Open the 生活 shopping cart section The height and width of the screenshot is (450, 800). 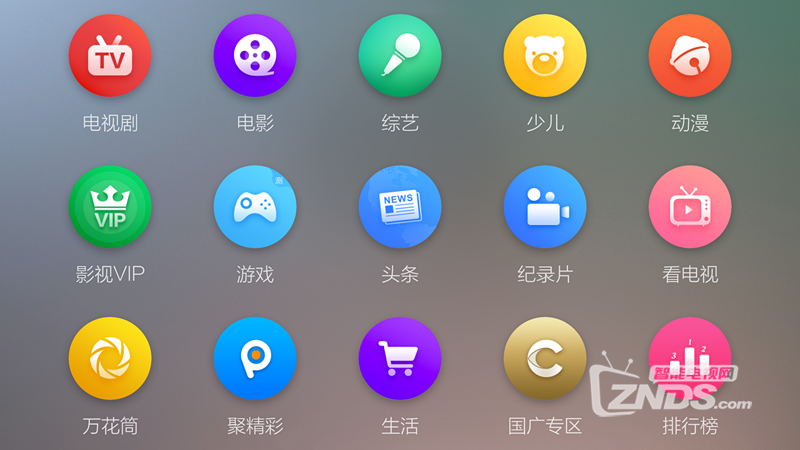point(400,358)
